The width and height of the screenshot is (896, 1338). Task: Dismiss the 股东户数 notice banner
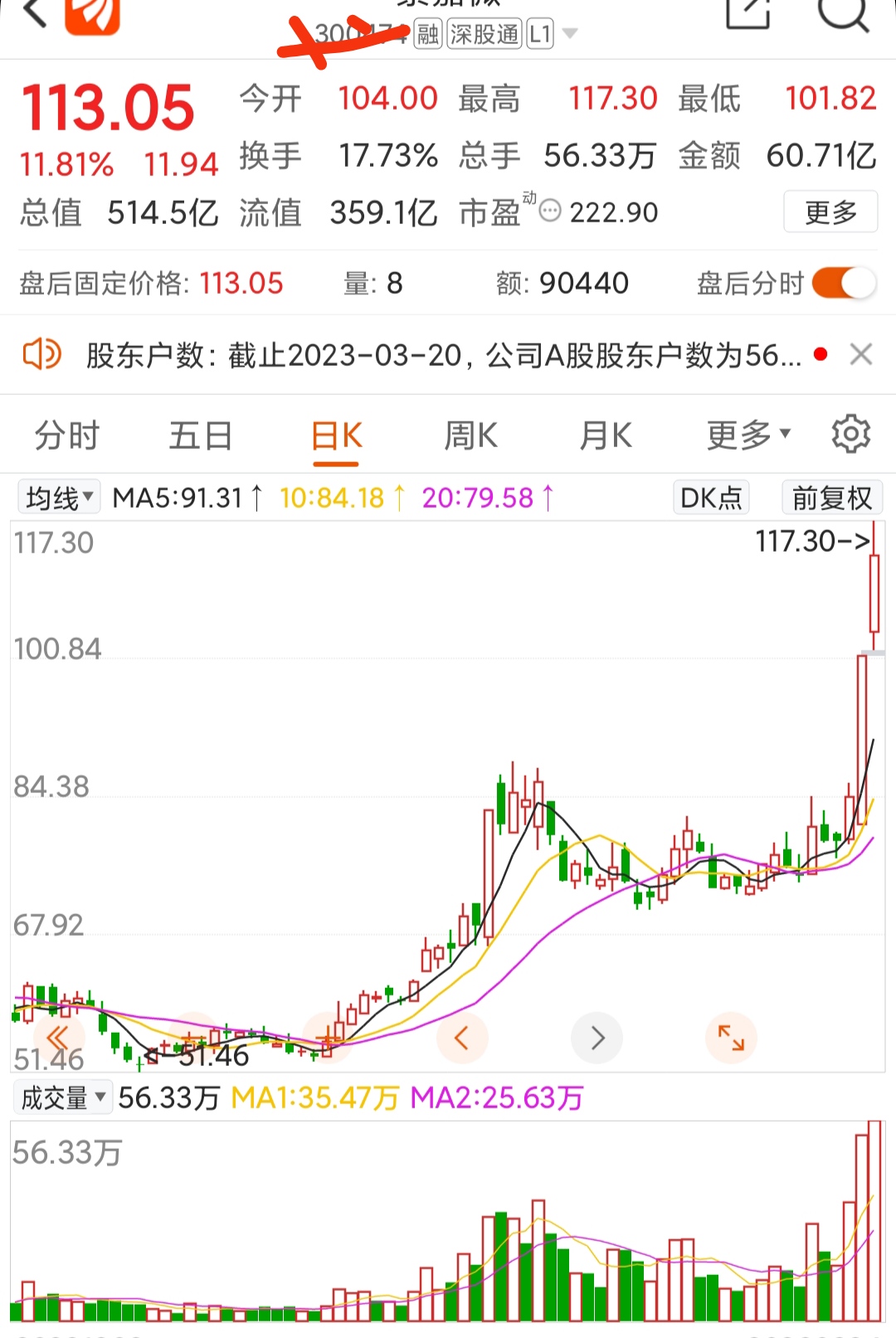861,355
